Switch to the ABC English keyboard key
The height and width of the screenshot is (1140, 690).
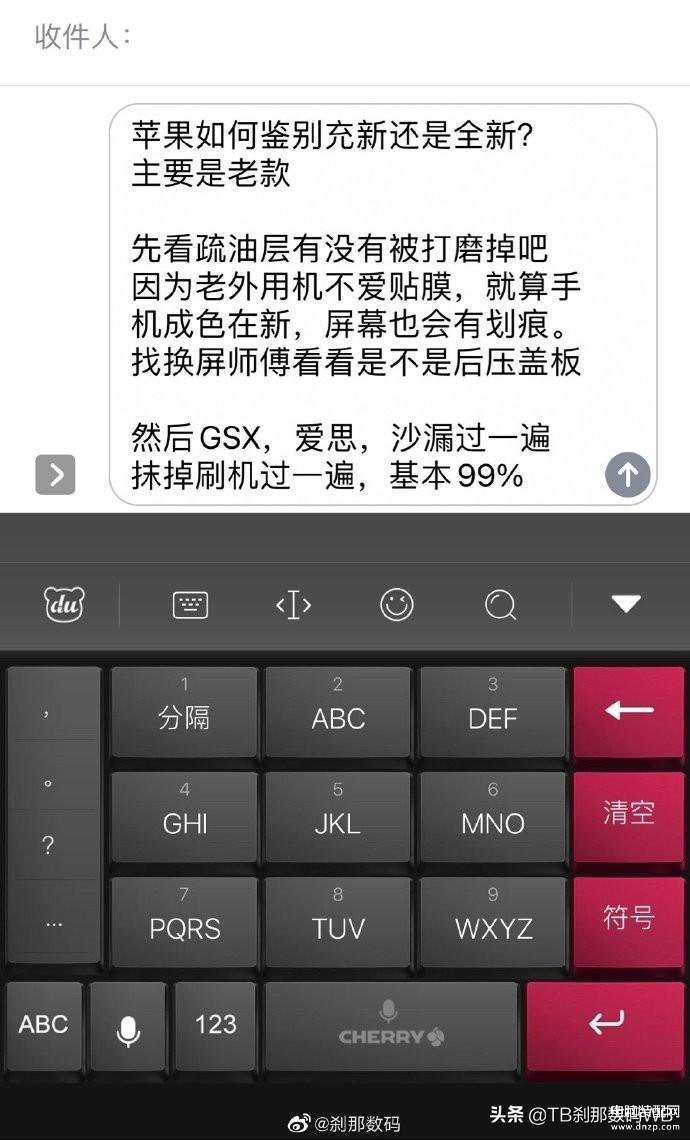tap(43, 1024)
